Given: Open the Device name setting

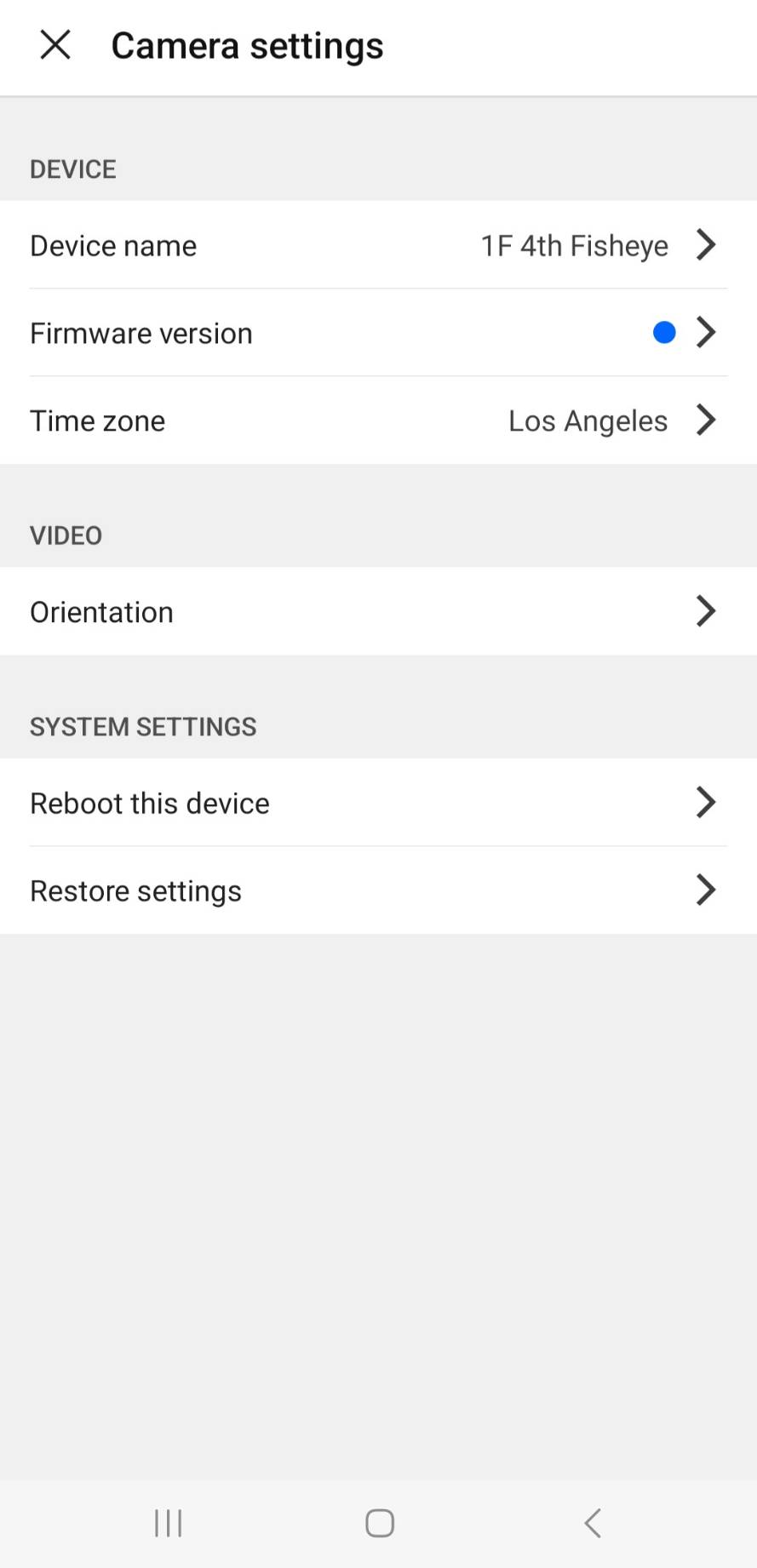Looking at the screenshot, I should (x=378, y=245).
